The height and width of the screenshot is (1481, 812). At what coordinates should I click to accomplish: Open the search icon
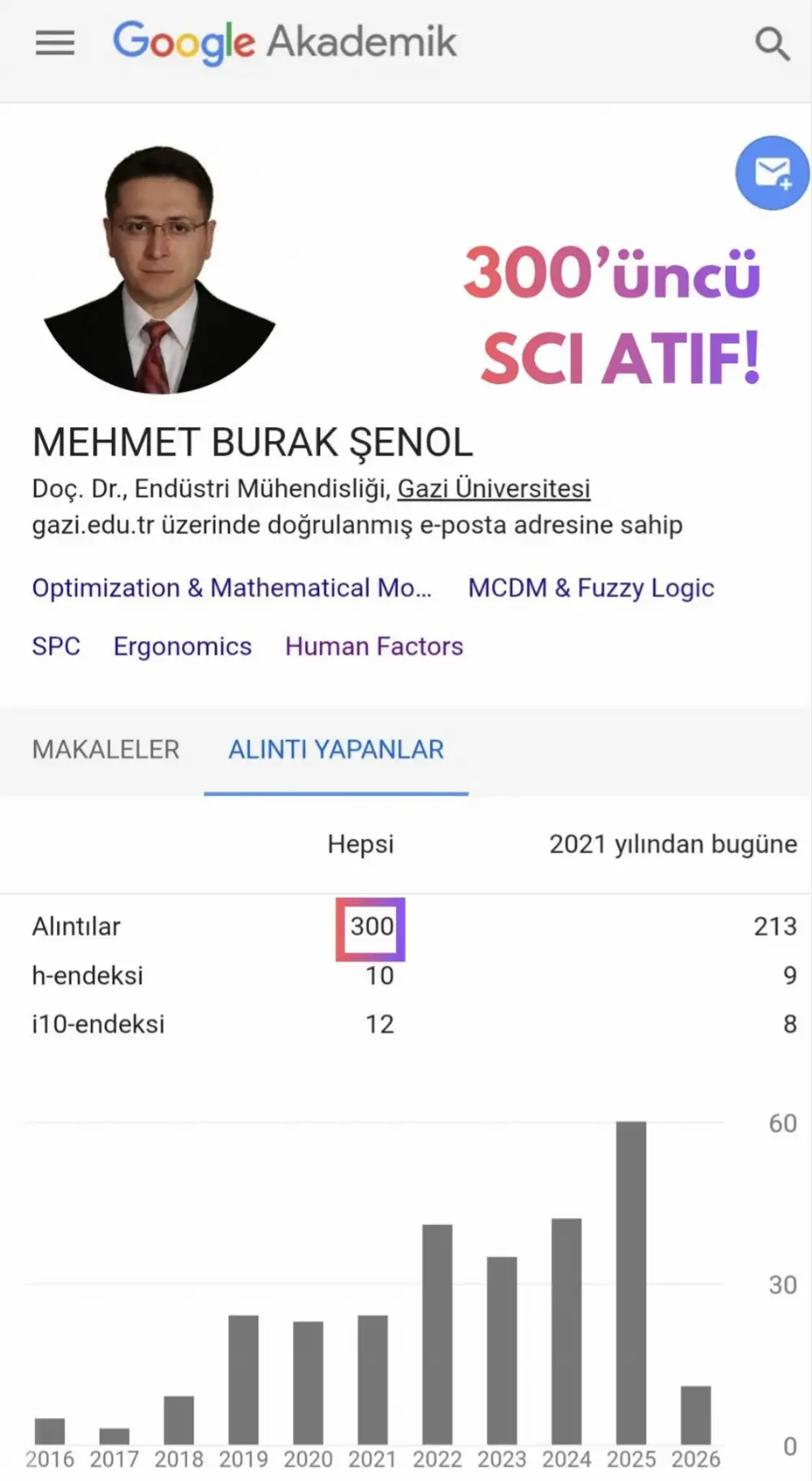[x=771, y=44]
